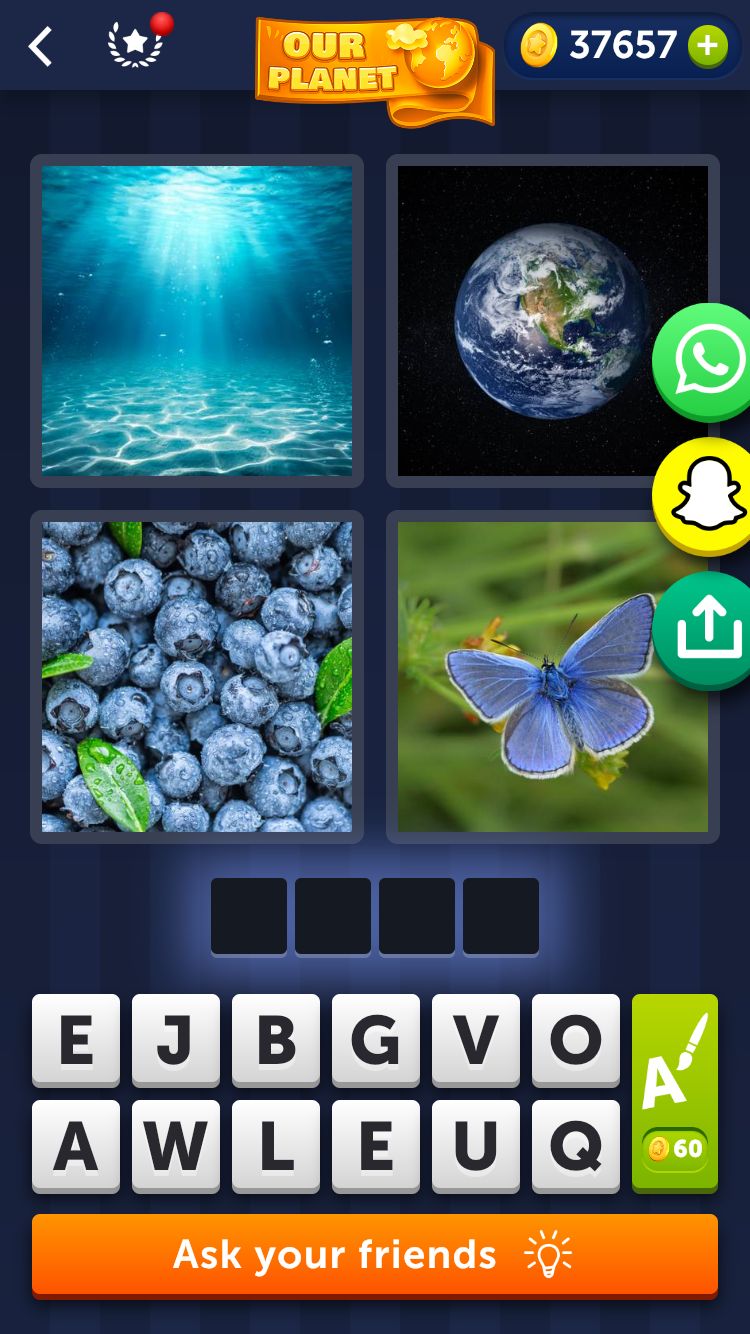Enlarge the blueberries picture
Image resolution: width=750 pixels, height=1334 pixels.
coord(197,677)
